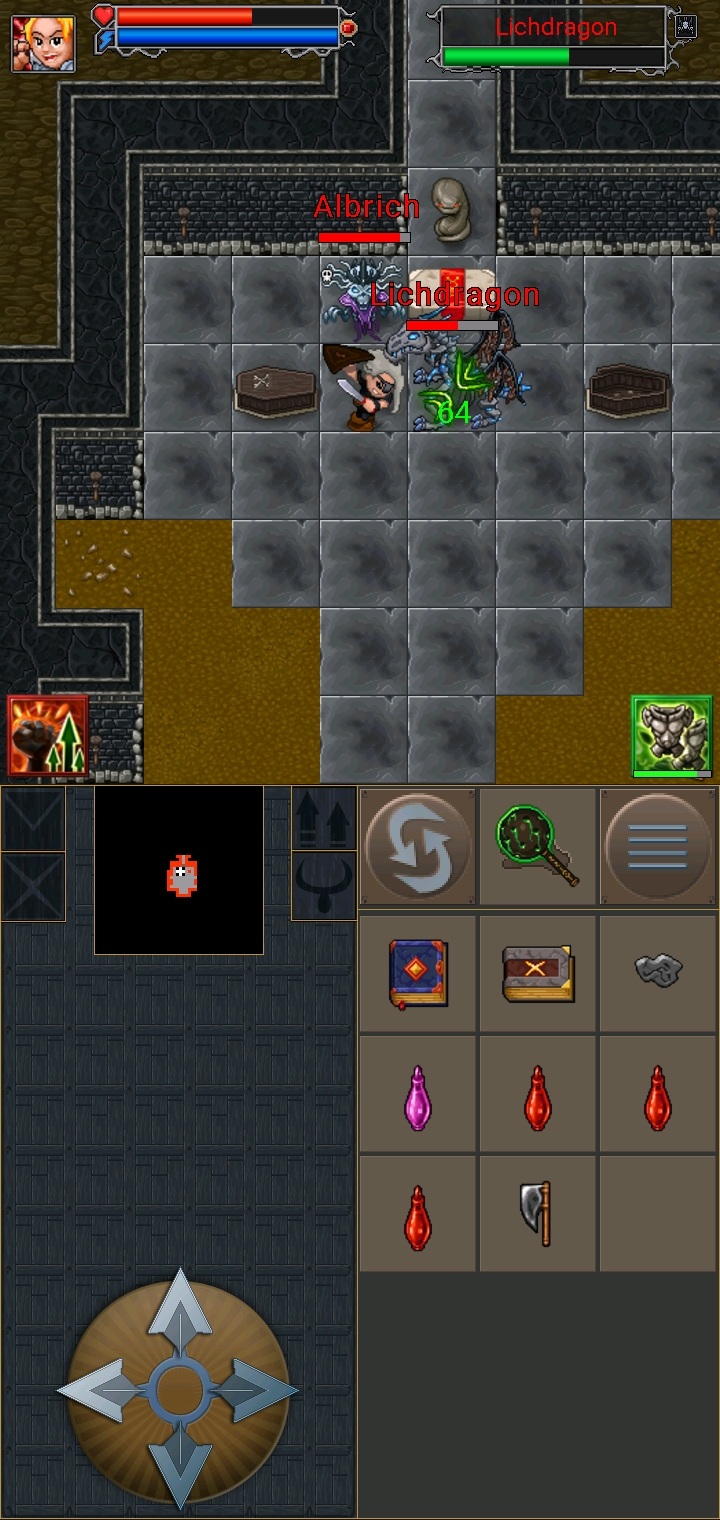Tap the Lichdragon target frame at the top
This screenshot has height=1520, width=720.
tap(555, 37)
